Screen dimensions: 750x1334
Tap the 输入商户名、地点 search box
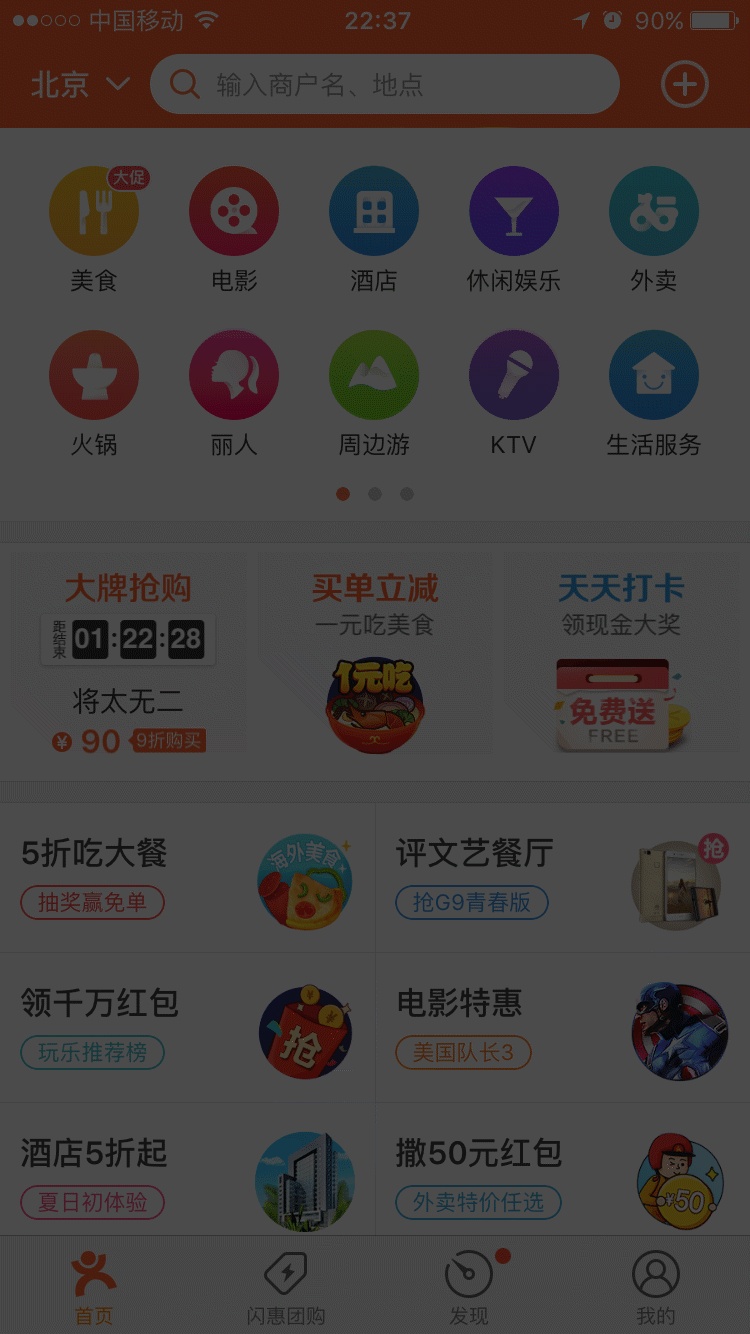[385, 85]
